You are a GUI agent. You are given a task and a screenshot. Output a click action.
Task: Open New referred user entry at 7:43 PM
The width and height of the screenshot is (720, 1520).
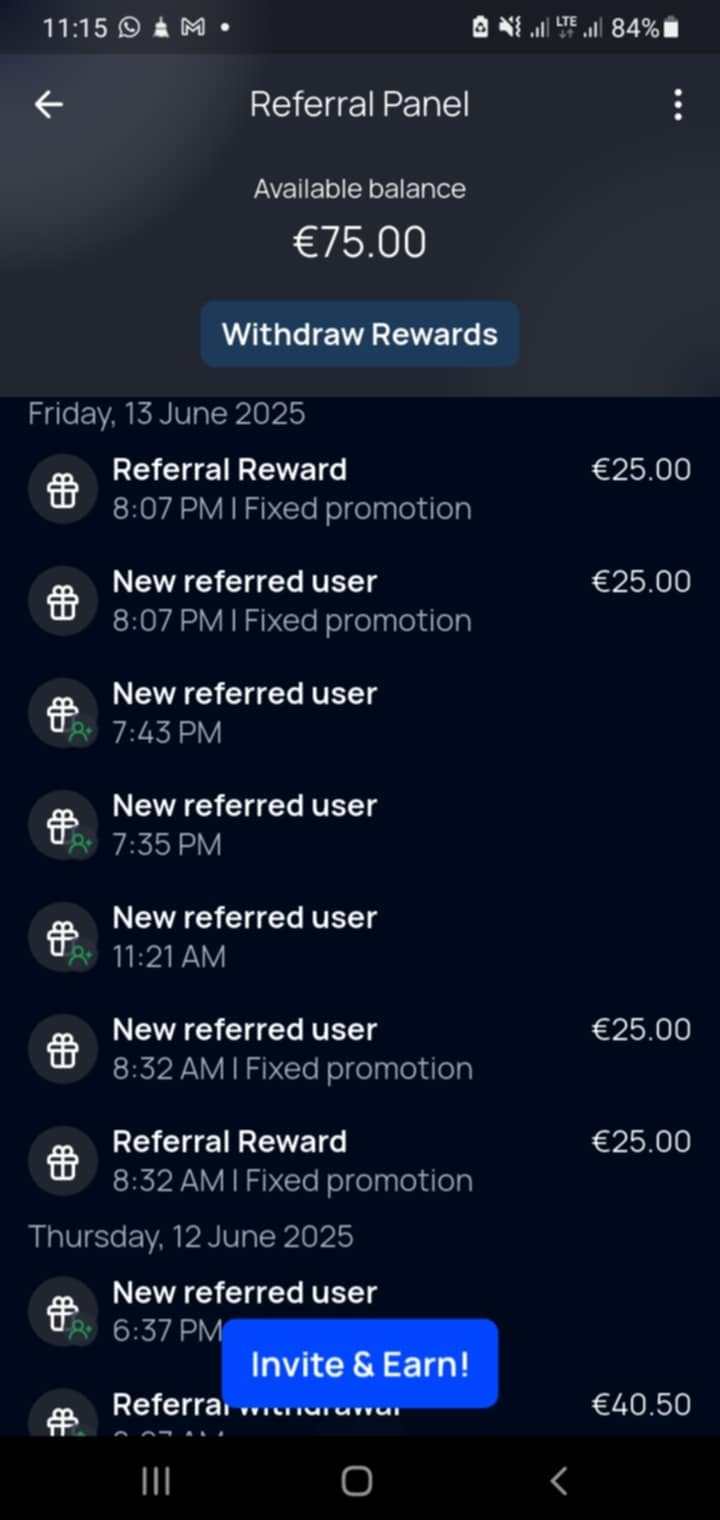(360, 713)
